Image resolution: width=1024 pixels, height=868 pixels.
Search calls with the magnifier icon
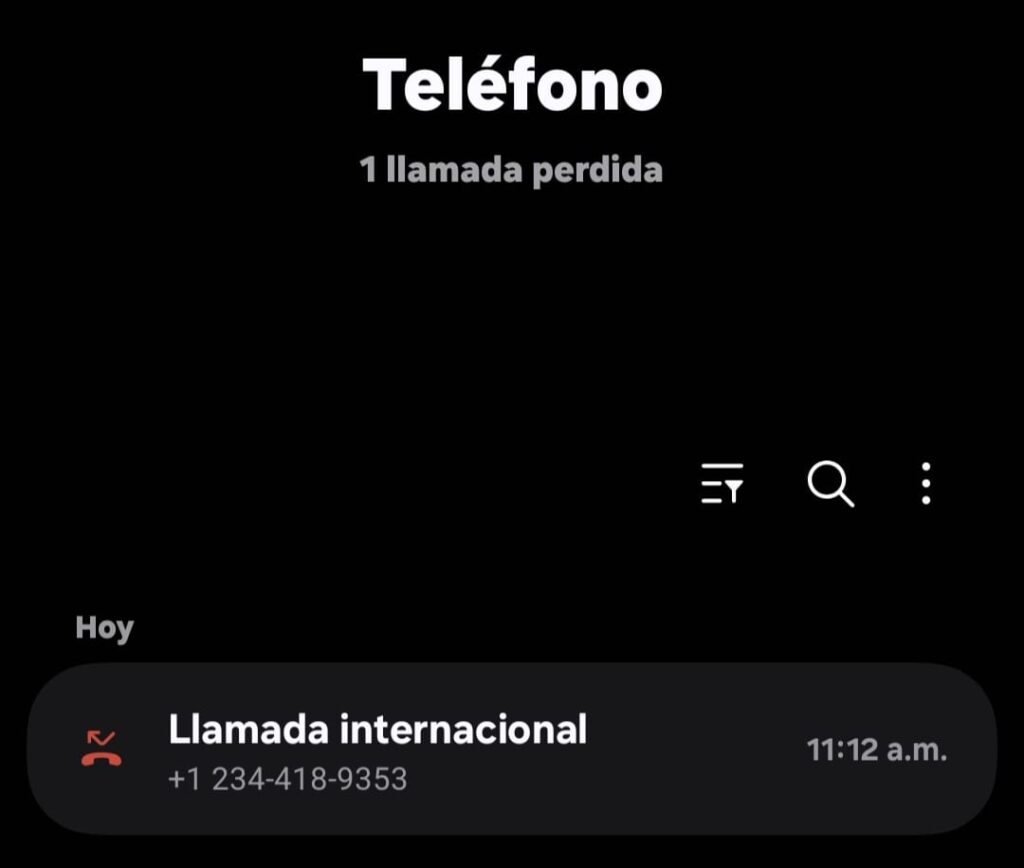(830, 485)
